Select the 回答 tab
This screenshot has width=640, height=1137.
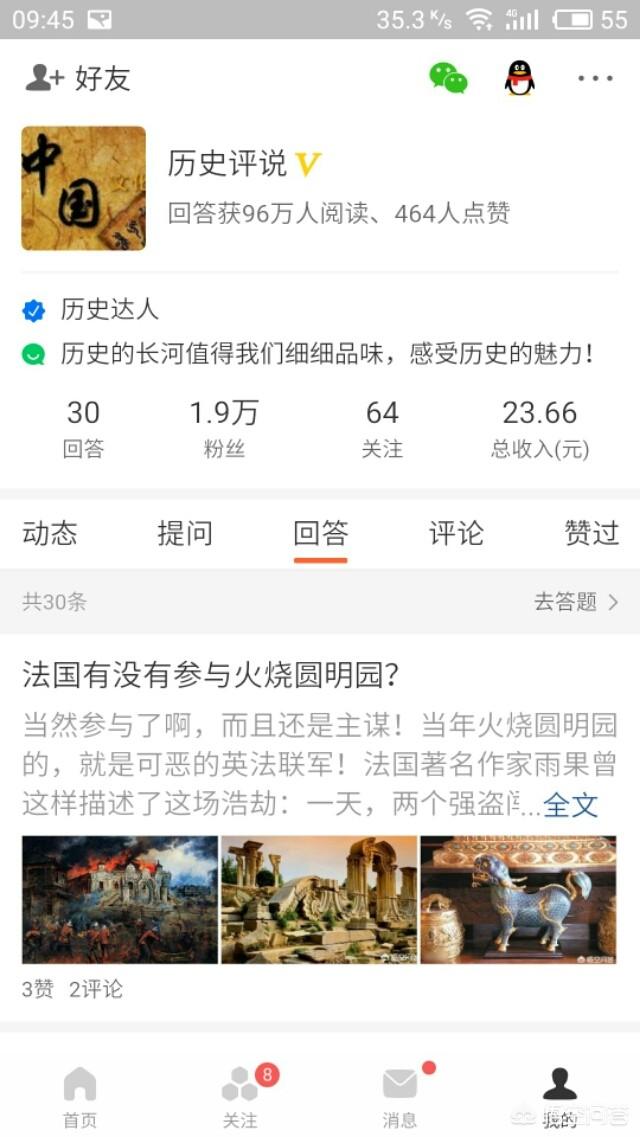coord(320,533)
